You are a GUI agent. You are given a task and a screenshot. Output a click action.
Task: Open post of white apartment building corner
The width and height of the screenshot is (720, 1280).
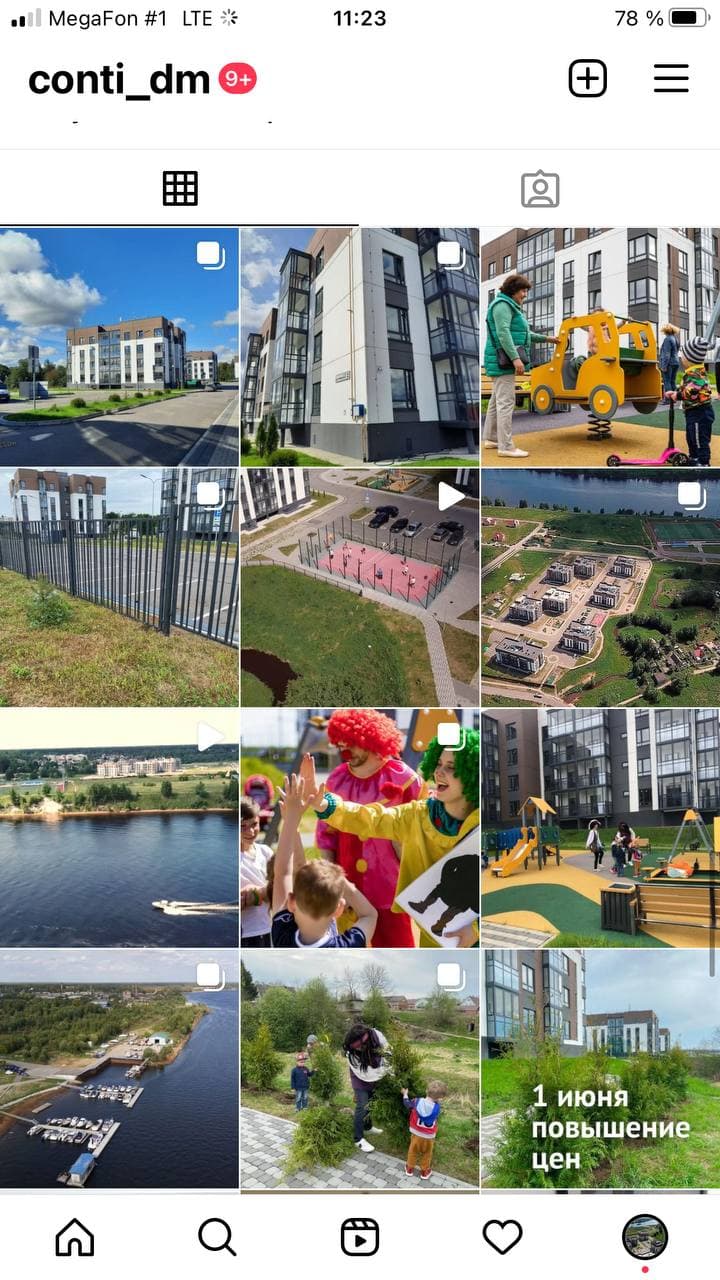coord(360,347)
